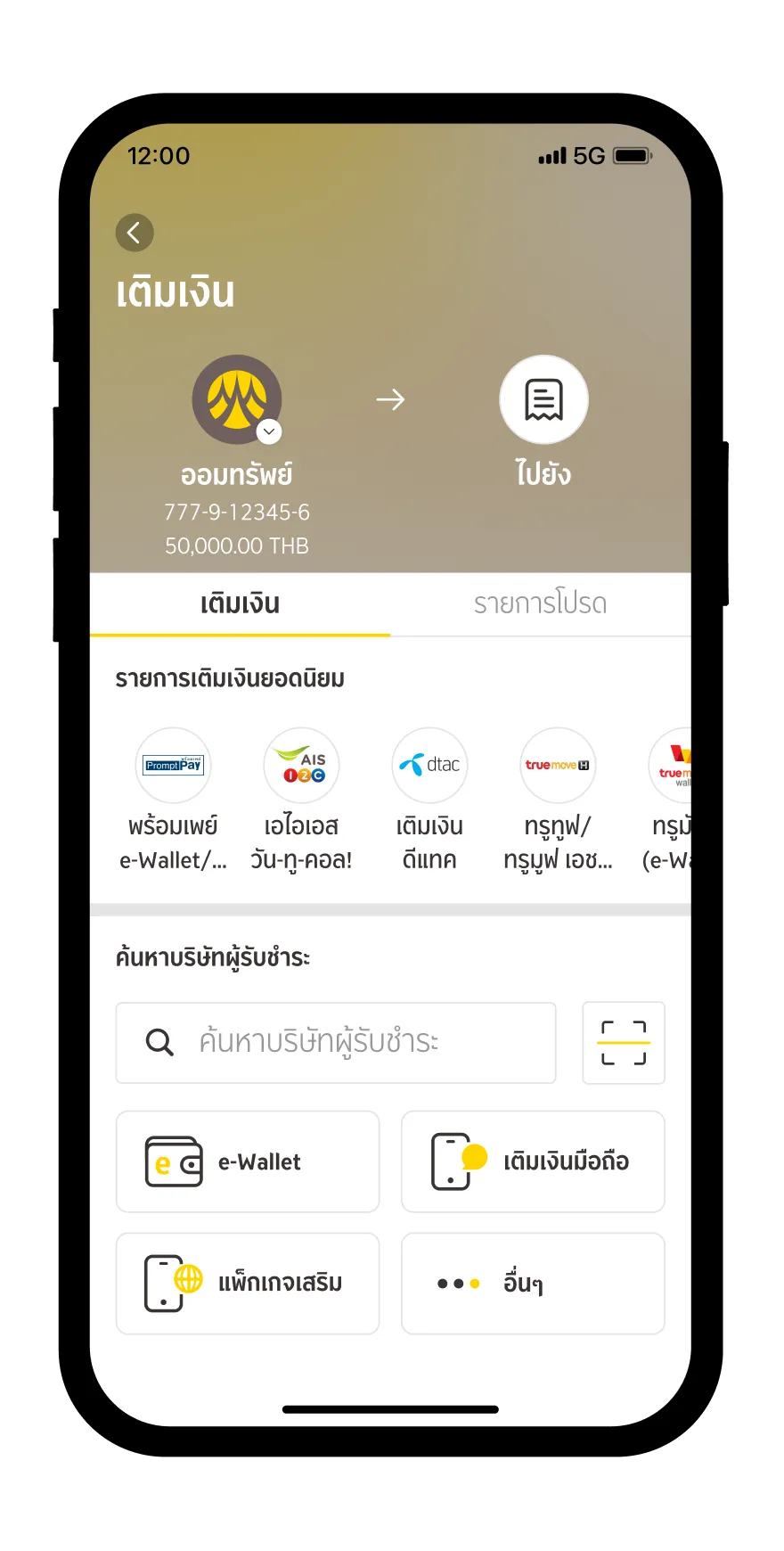The height and width of the screenshot is (1551, 784).
Task: Go back using the arrow icon
Action: coord(135,233)
